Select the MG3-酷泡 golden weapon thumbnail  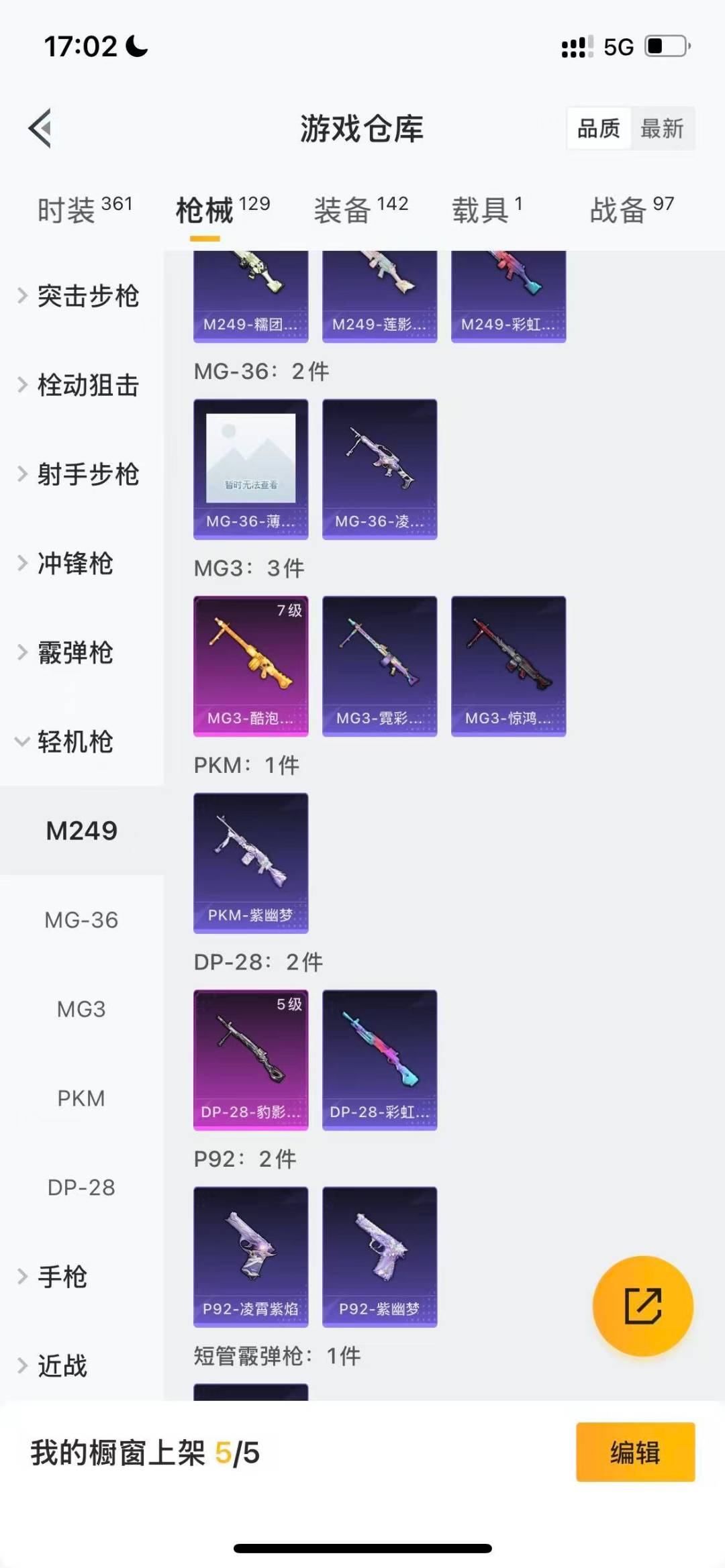click(250, 664)
